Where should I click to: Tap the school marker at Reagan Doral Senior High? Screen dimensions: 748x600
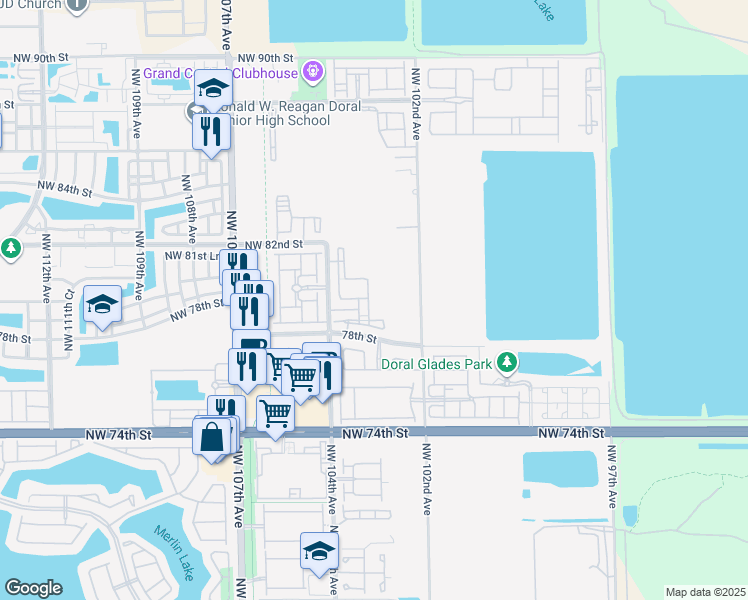point(212,90)
